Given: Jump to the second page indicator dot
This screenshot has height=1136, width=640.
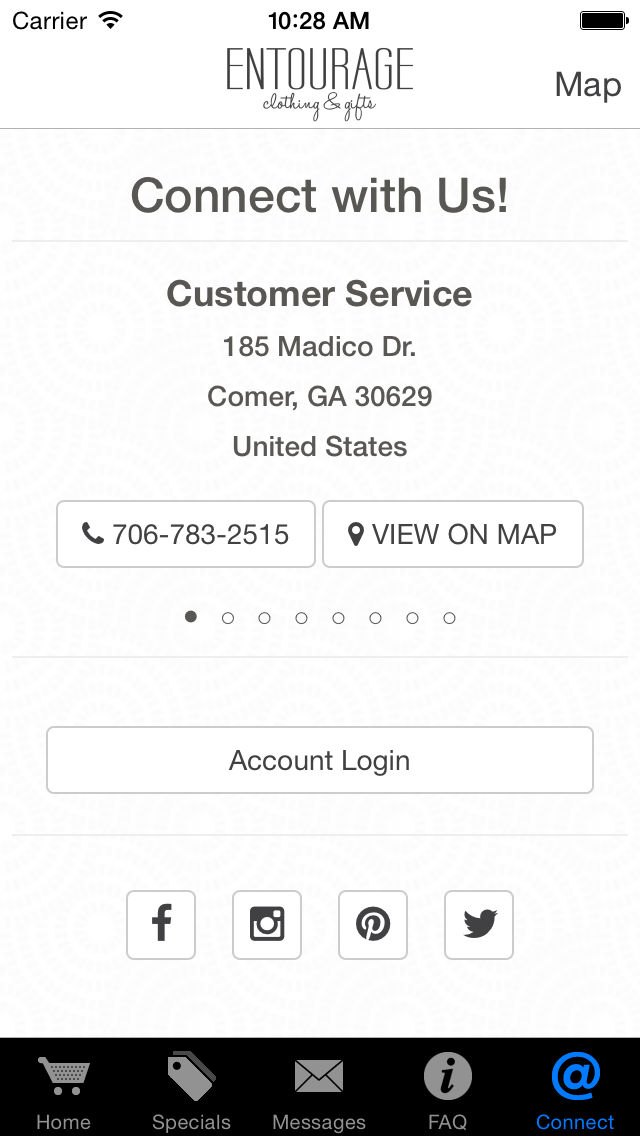Looking at the screenshot, I should pyautogui.click(x=228, y=618).
